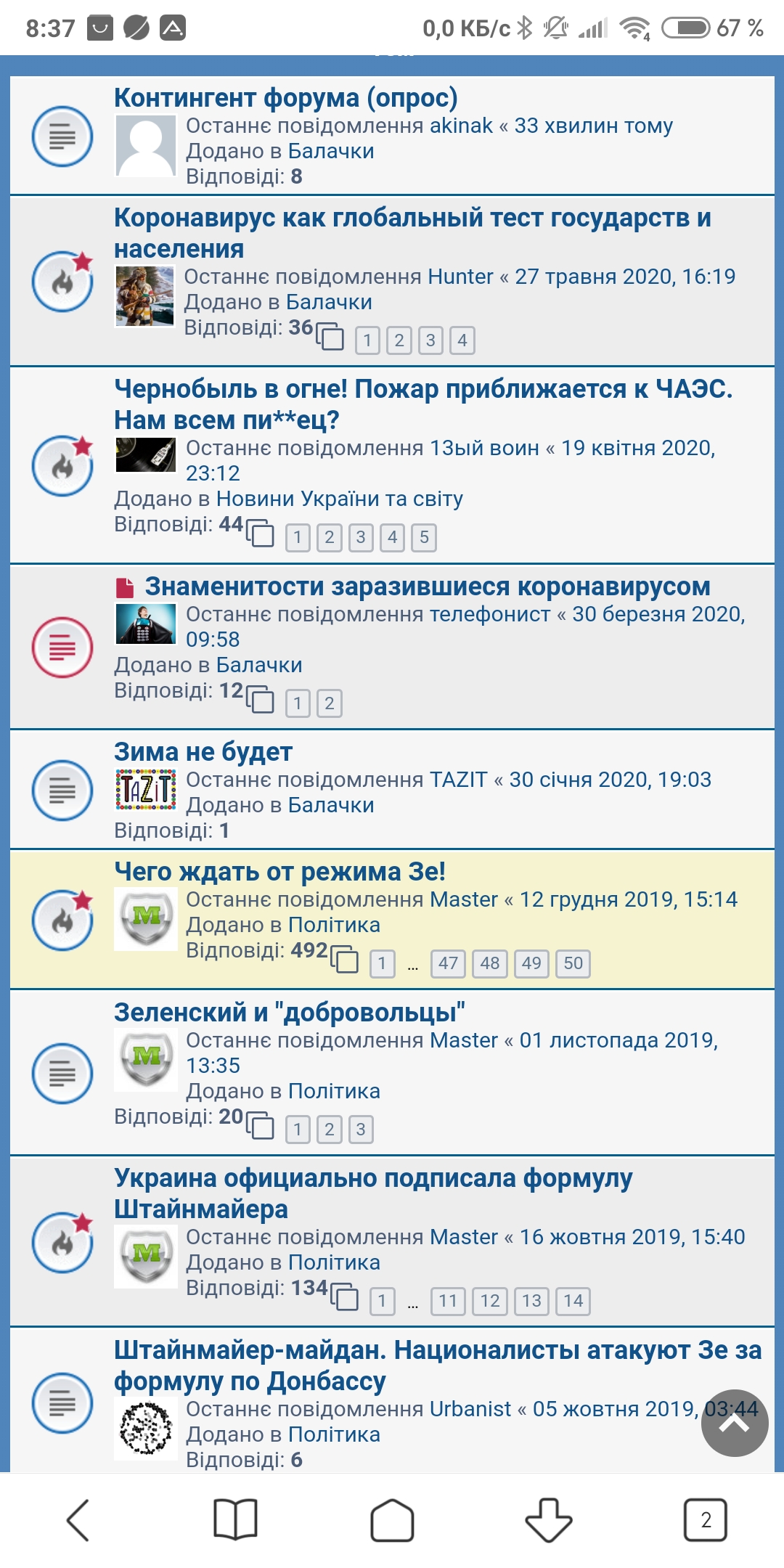Tap the scroll-to-top arrow button
Screen dimensions: 784x1568
(734, 1424)
